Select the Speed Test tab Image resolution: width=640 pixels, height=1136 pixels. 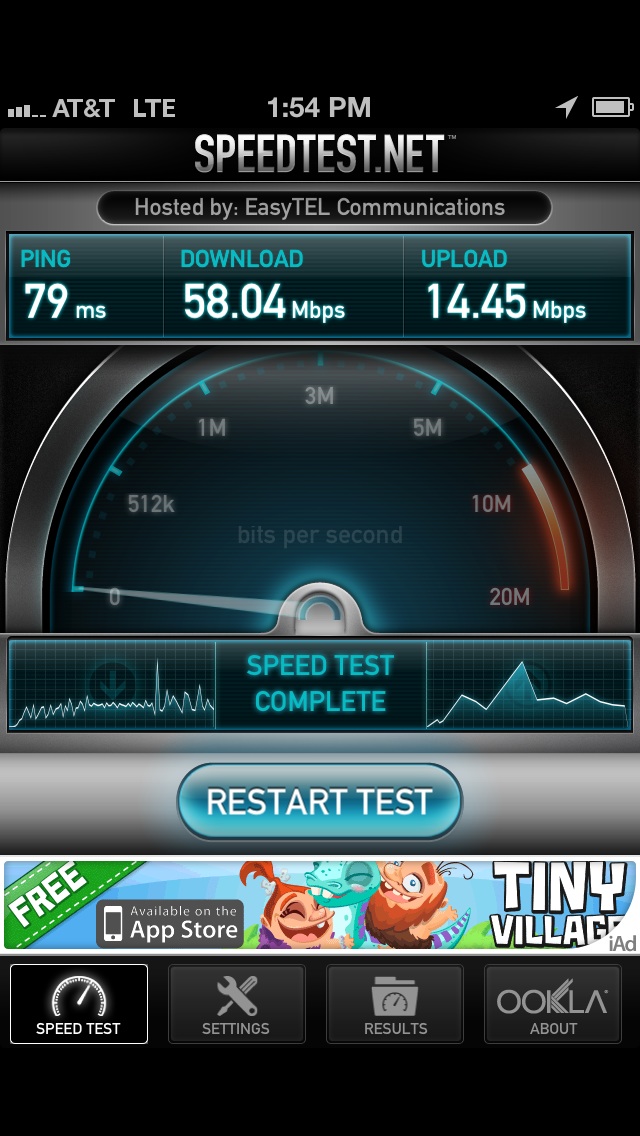click(x=78, y=1003)
